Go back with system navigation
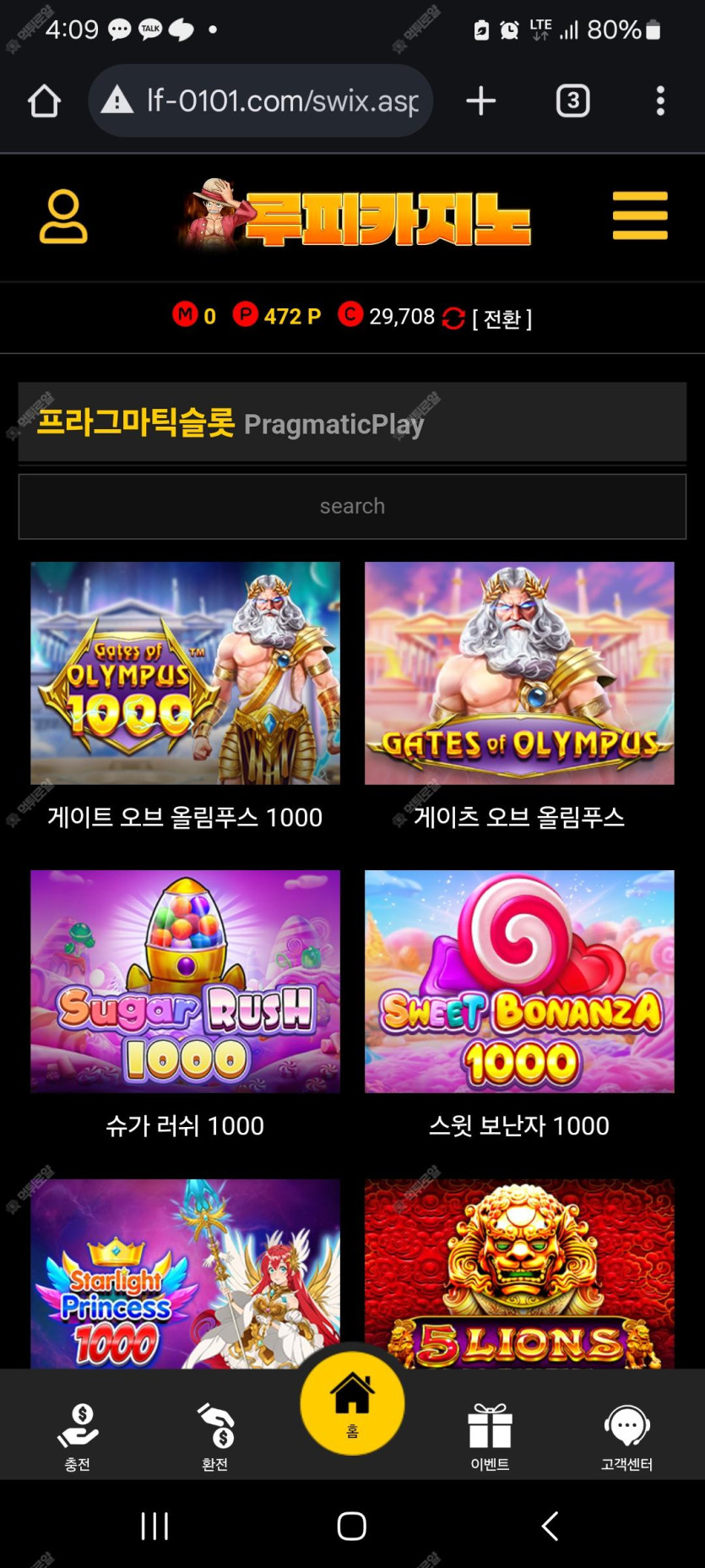This screenshot has height=1568, width=705. pos(550,1526)
